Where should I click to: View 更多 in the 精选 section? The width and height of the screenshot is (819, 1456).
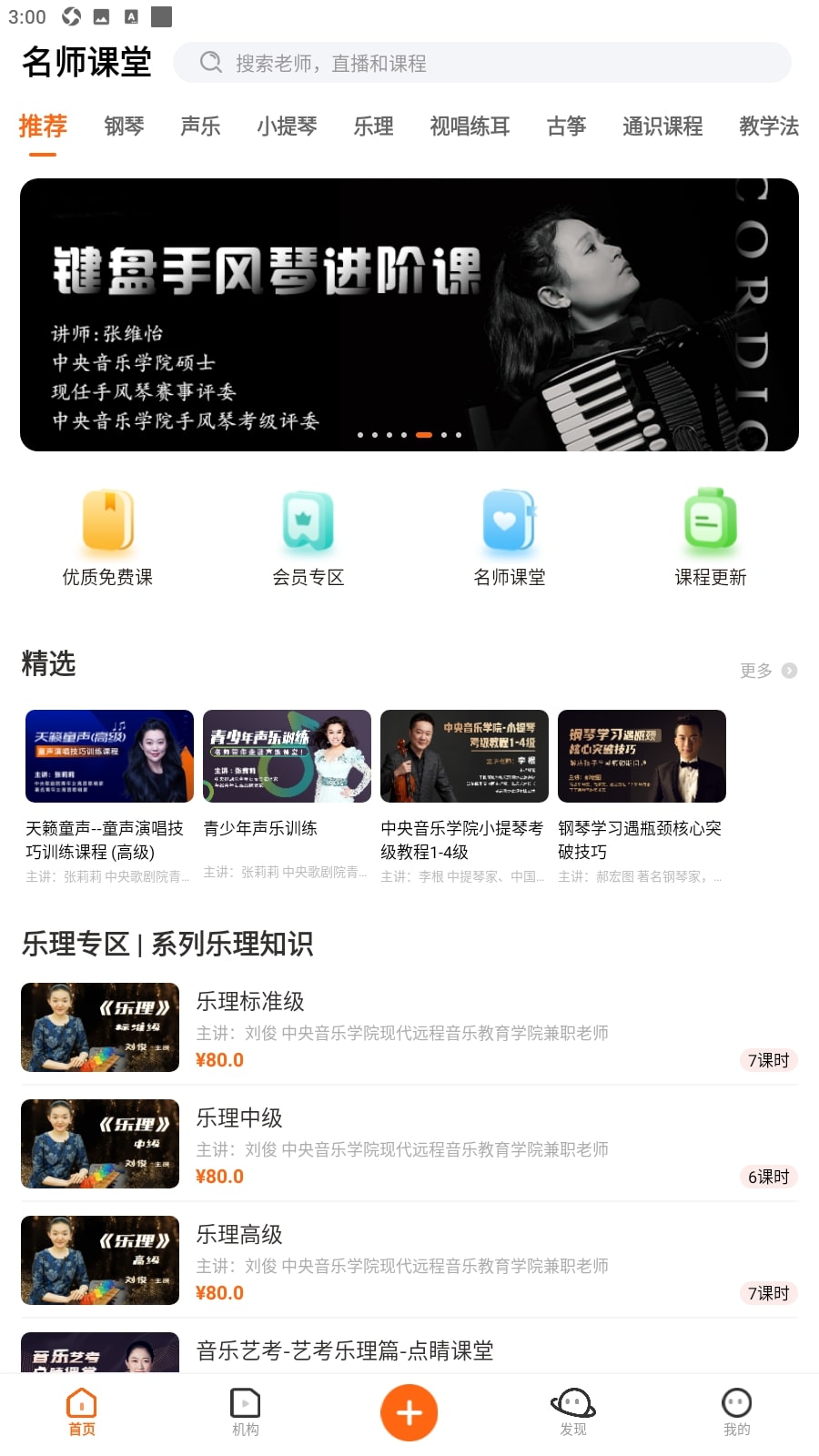[x=768, y=671]
